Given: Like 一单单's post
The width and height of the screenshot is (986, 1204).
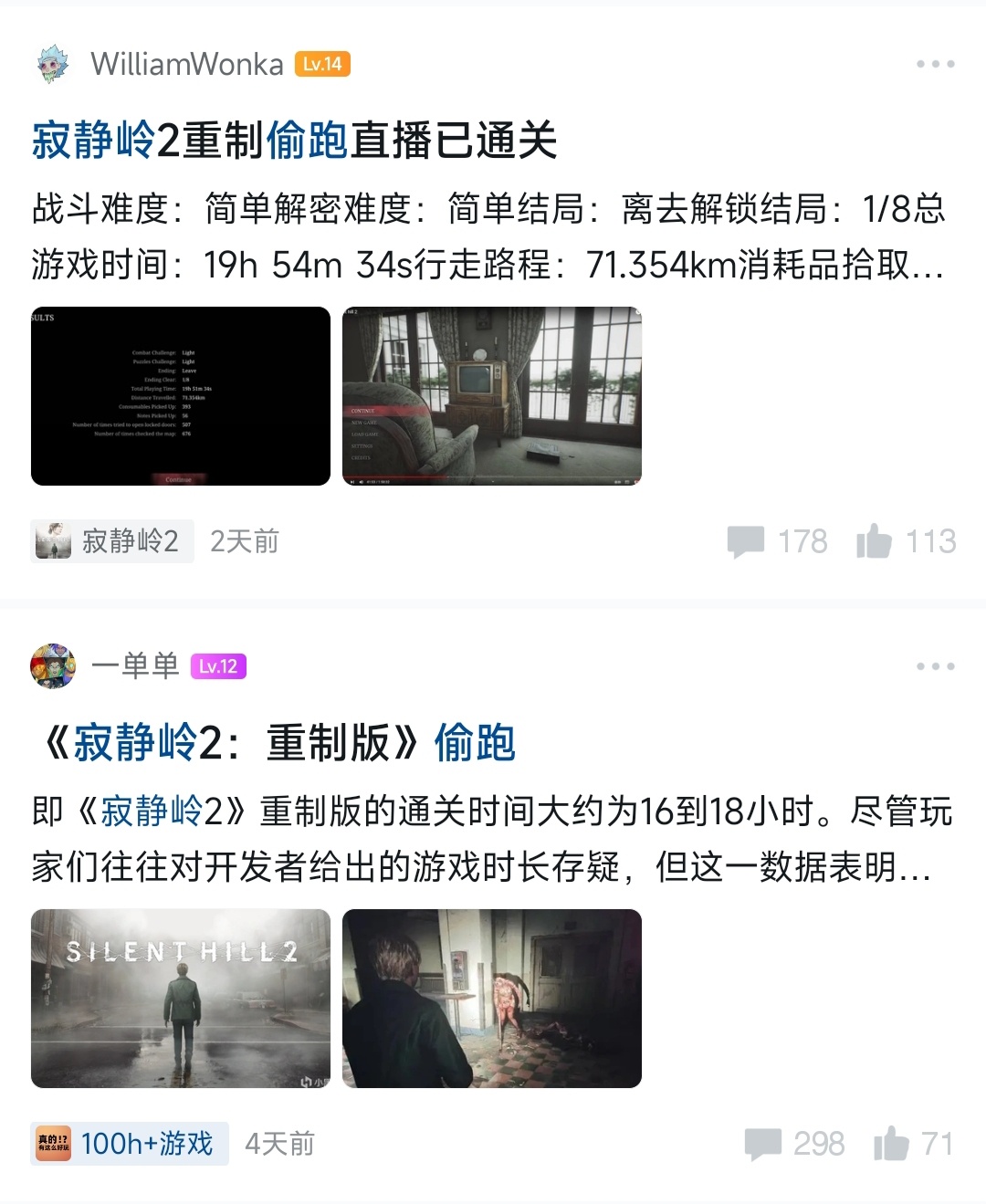Looking at the screenshot, I should click(913, 1144).
